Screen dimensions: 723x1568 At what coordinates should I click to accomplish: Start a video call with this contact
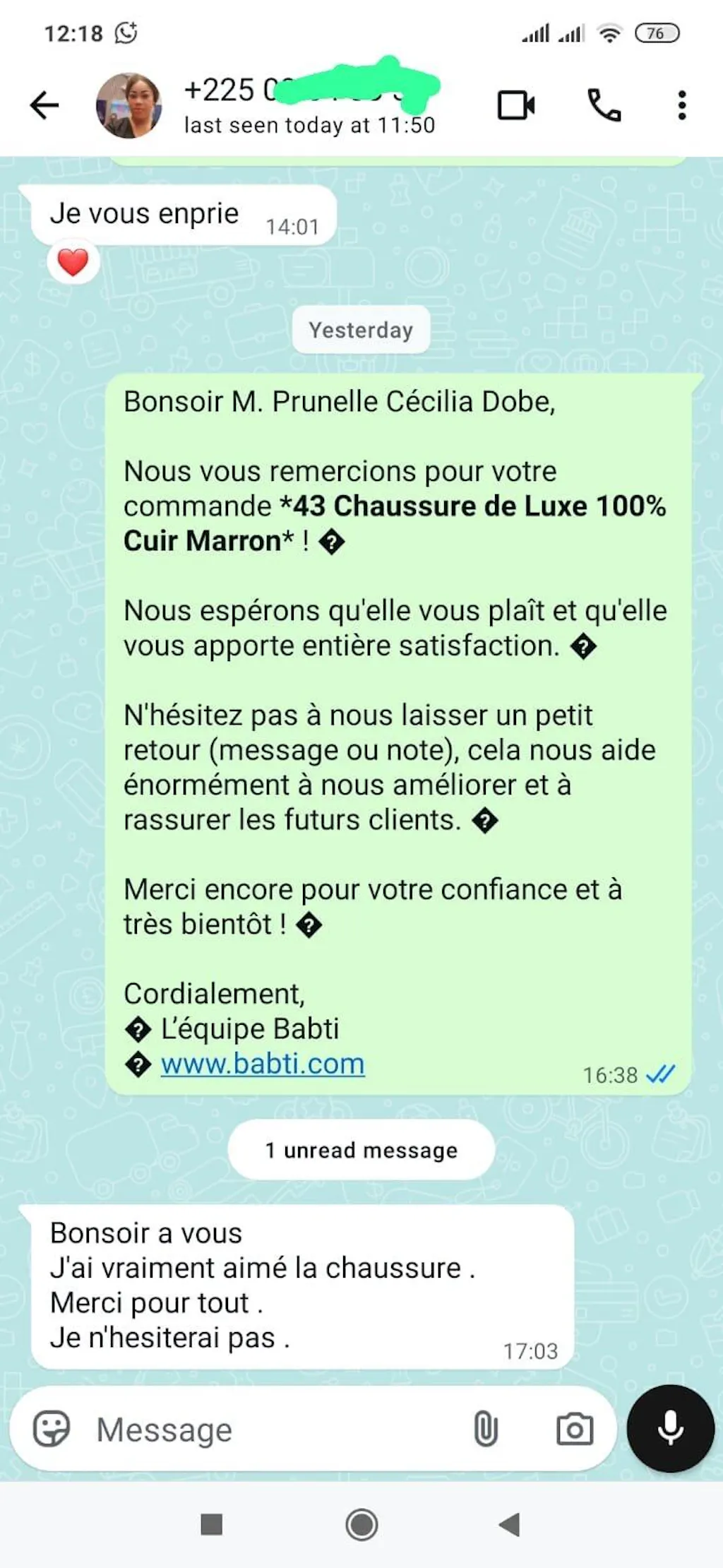(x=516, y=106)
